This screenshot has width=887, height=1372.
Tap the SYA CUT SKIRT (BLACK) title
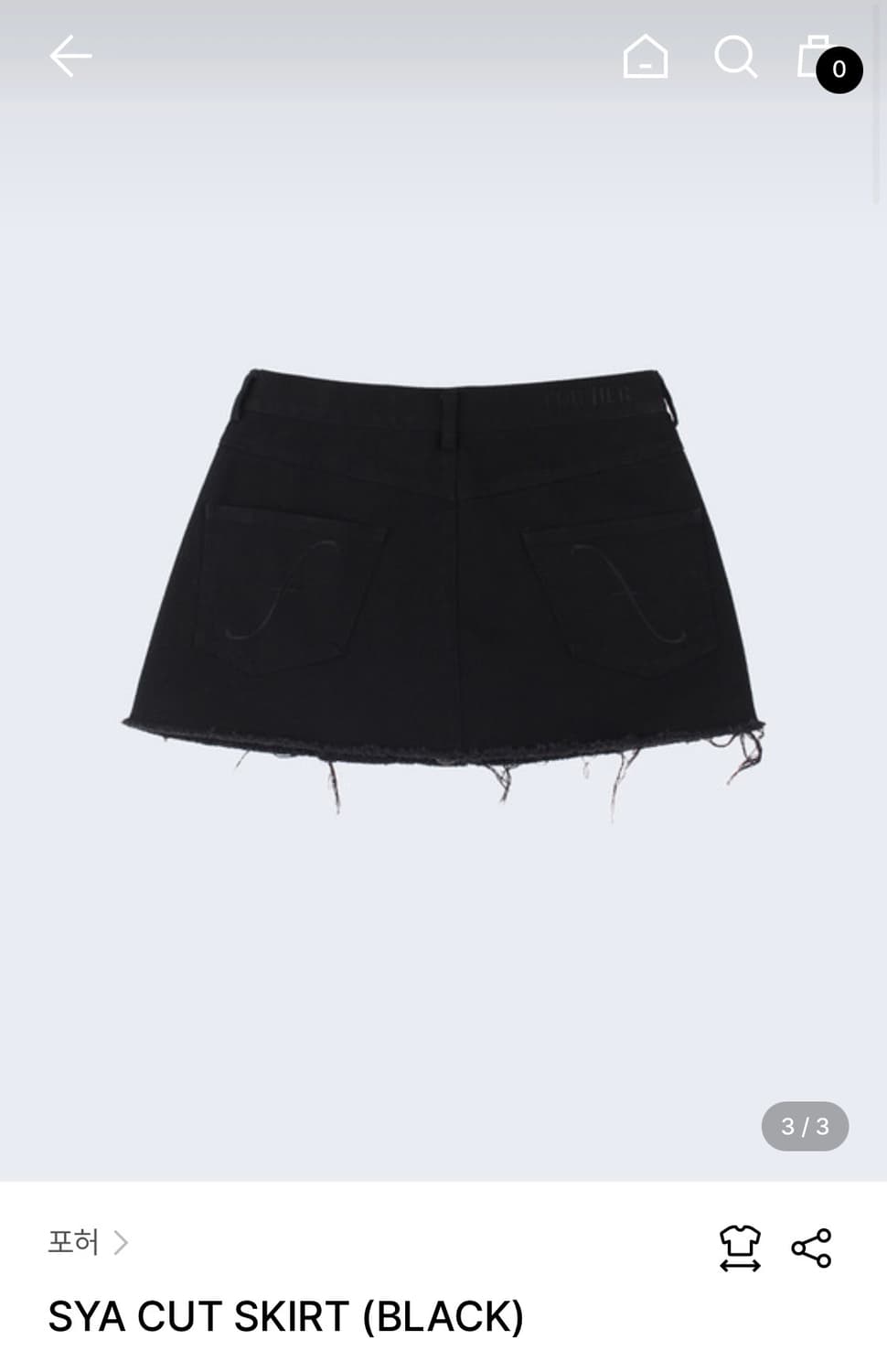tap(283, 1319)
